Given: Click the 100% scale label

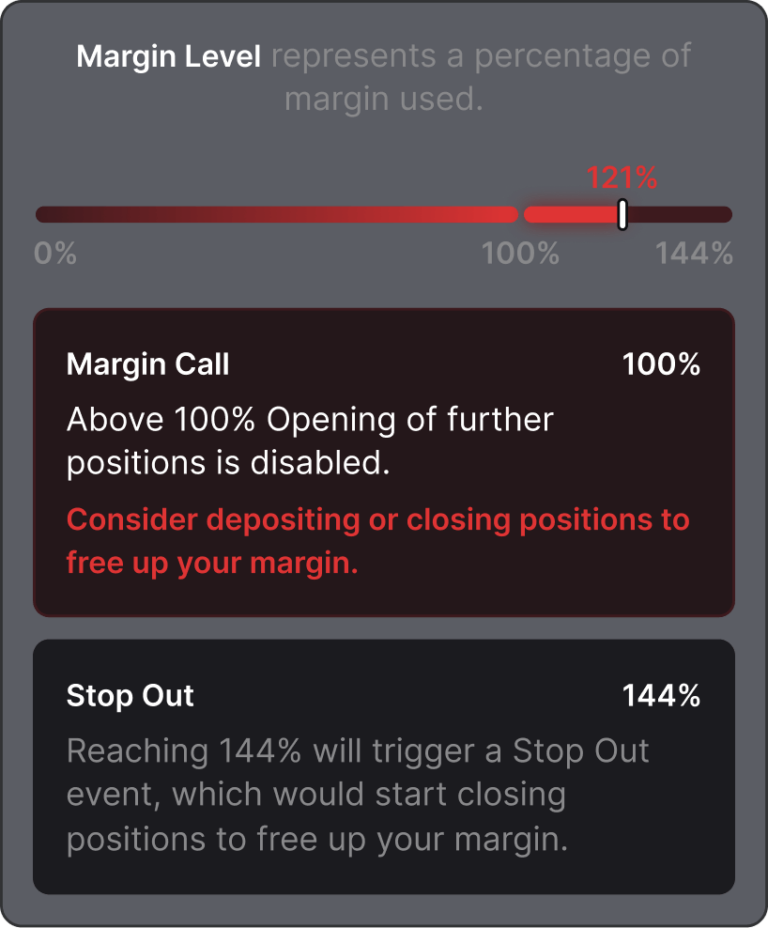Looking at the screenshot, I should [x=520, y=253].
